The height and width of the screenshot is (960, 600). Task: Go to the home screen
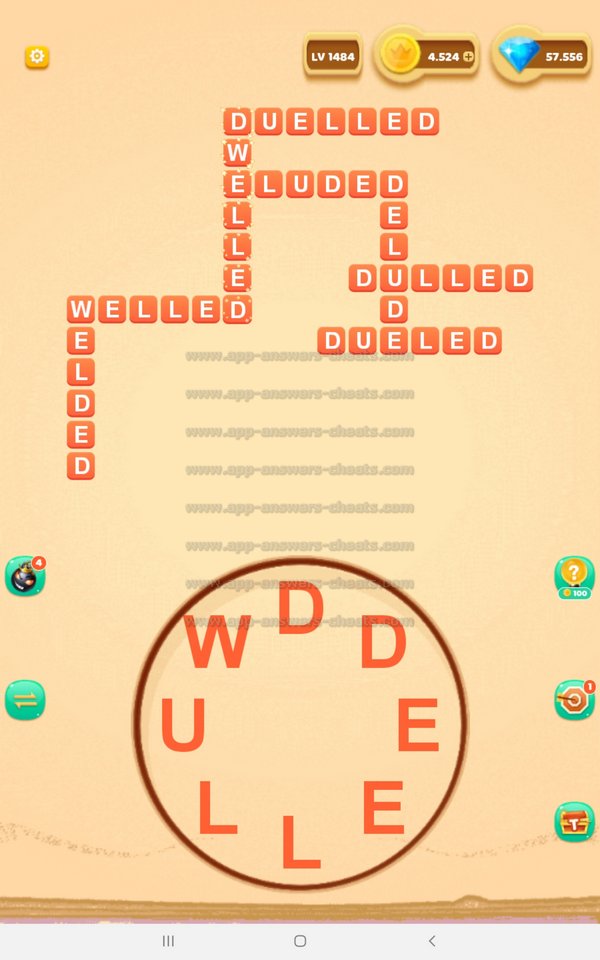[x=300, y=941]
